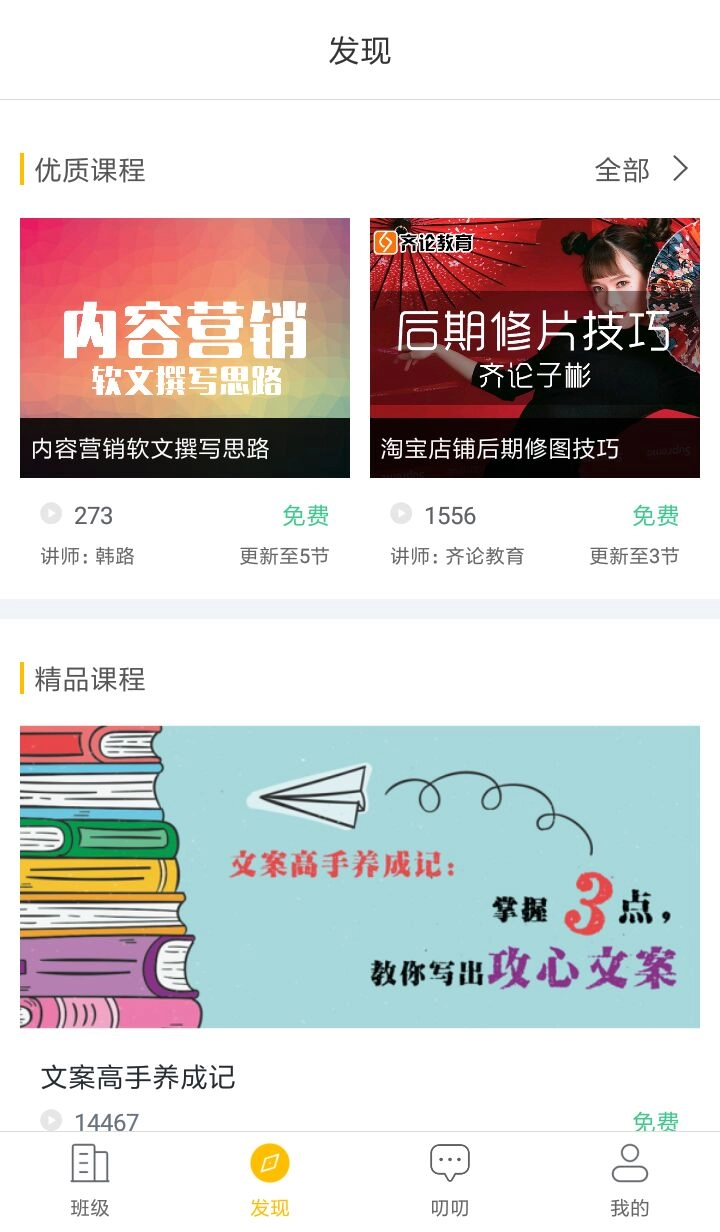Tap 免费 under 淘宝店铺 course
The image size is (720, 1232).
click(656, 515)
